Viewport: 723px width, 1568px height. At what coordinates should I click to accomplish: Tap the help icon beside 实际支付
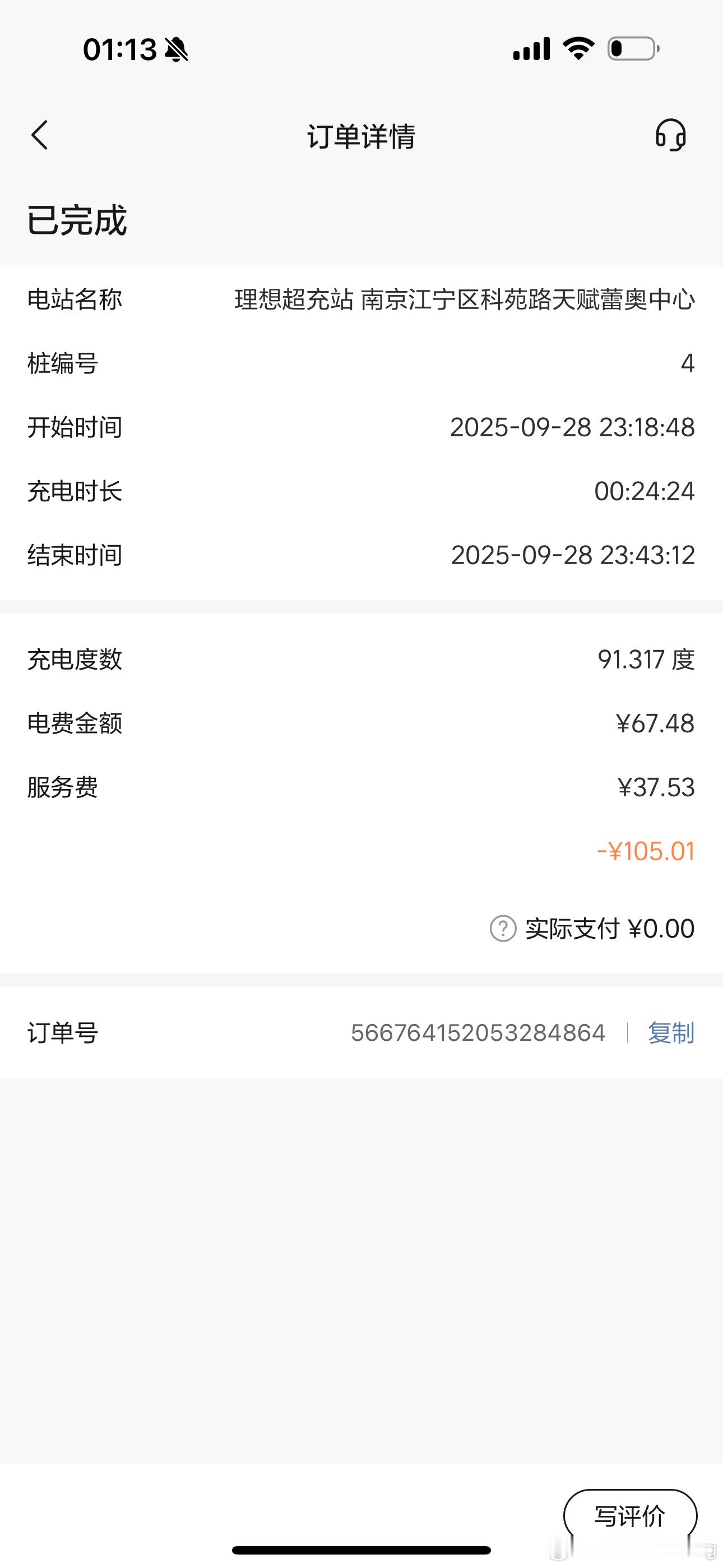click(x=503, y=929)
